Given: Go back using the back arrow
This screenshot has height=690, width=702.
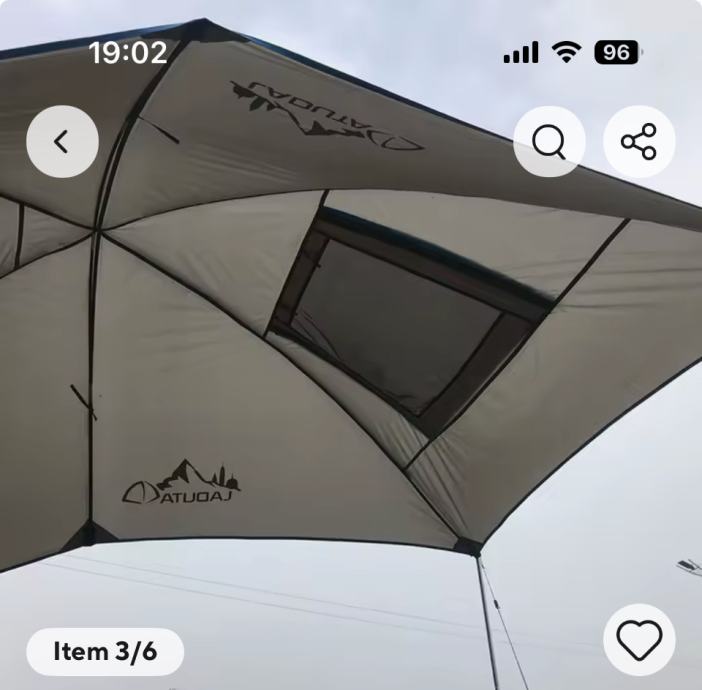Looking at the screenshot, I should click(62, 142).
